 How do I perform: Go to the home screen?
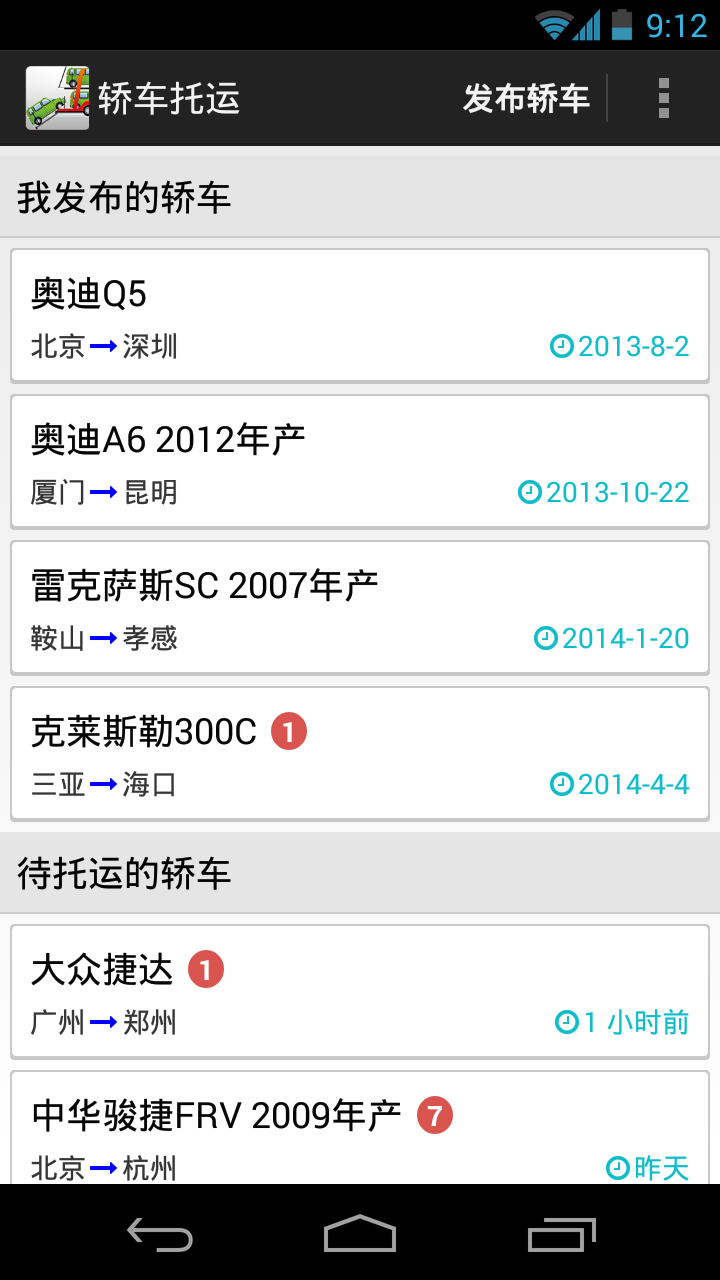click(360, 1234)
